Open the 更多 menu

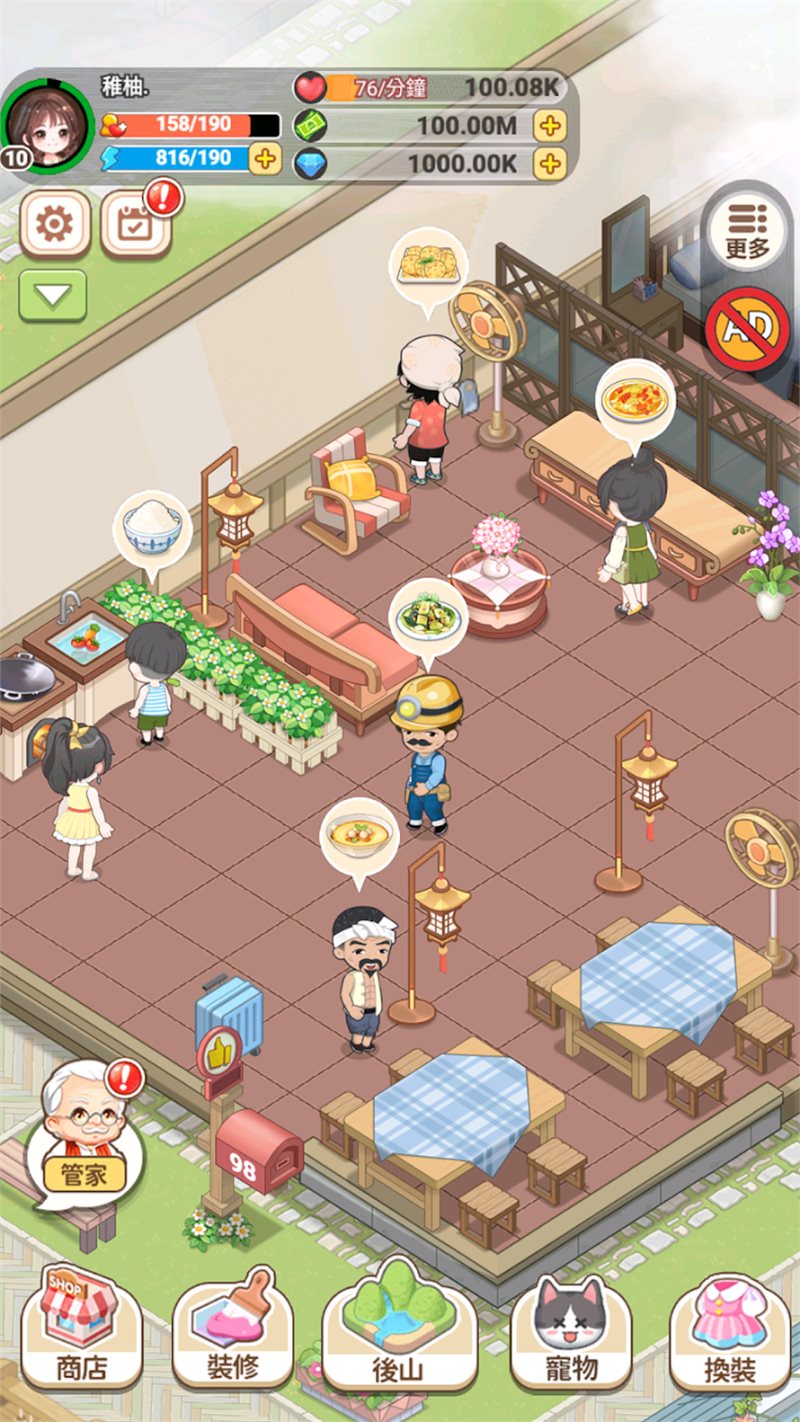pyautogui.click(x=746, y=232)
